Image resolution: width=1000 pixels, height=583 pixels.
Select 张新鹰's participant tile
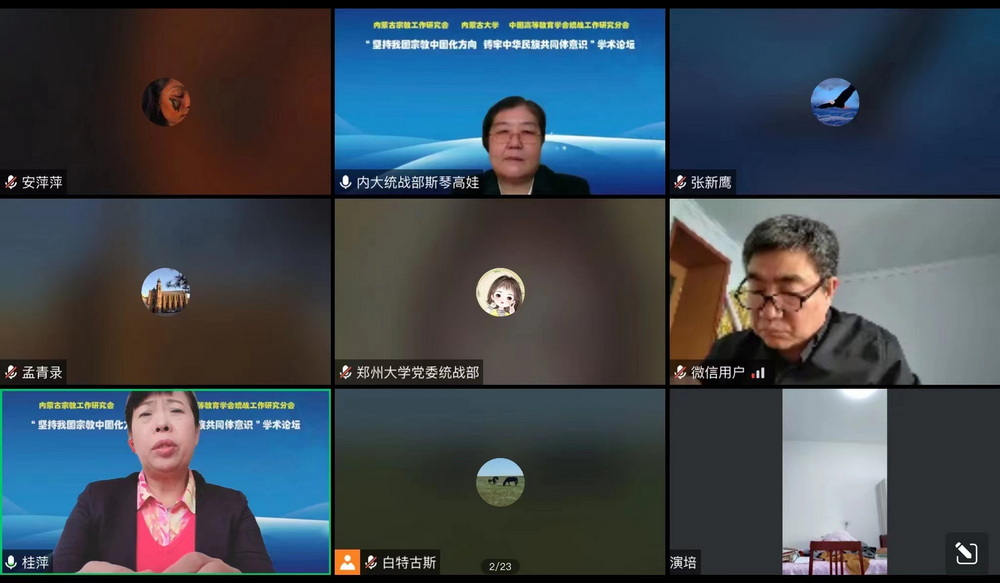pyautogui.click(x=834, y=101)
